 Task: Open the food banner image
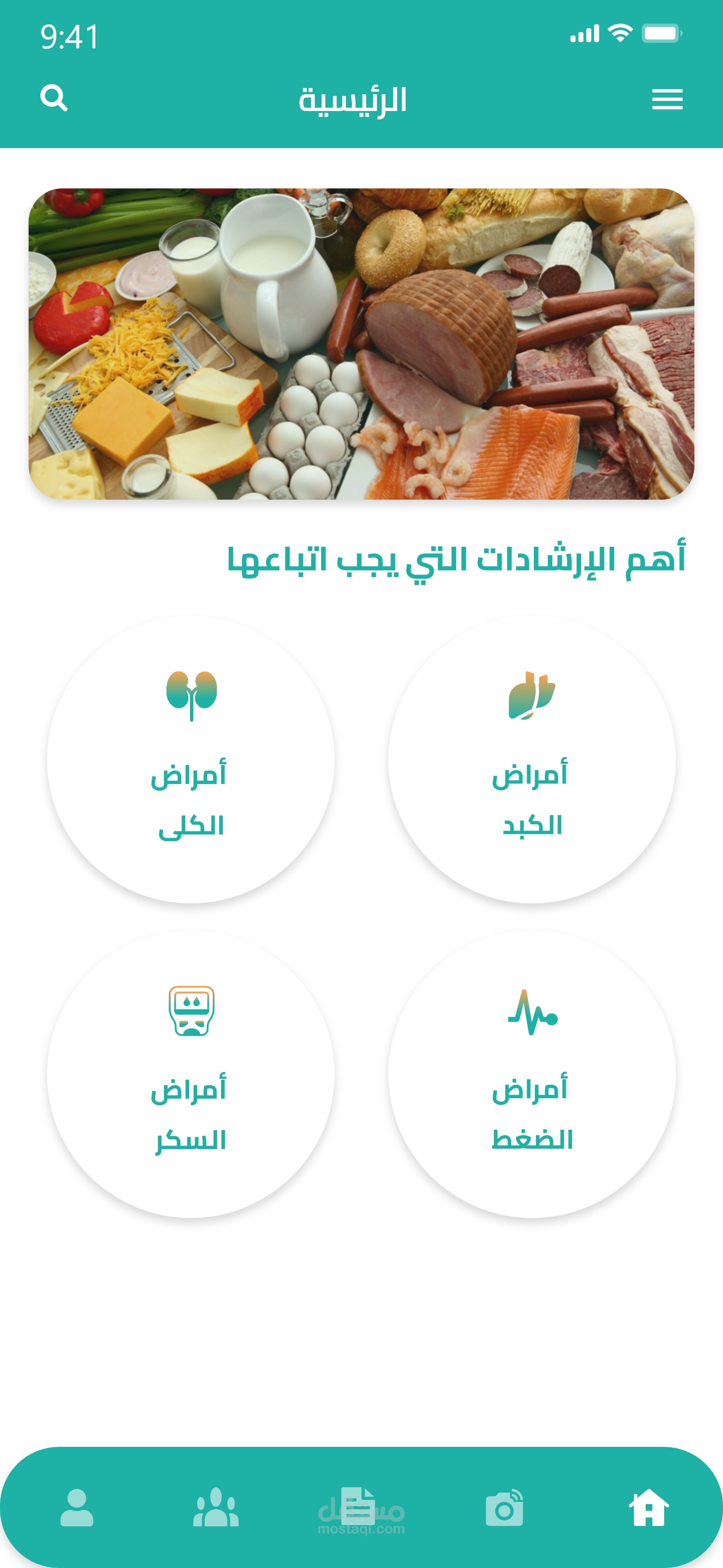pos(361,344)
